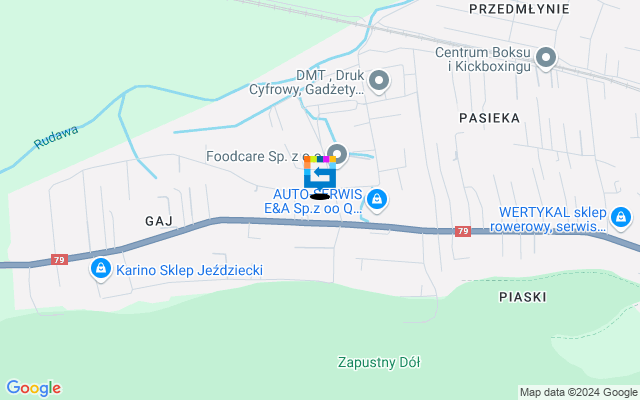Tap the blue location marker on the map
The image size is (640, 400).
coord(319,174)
